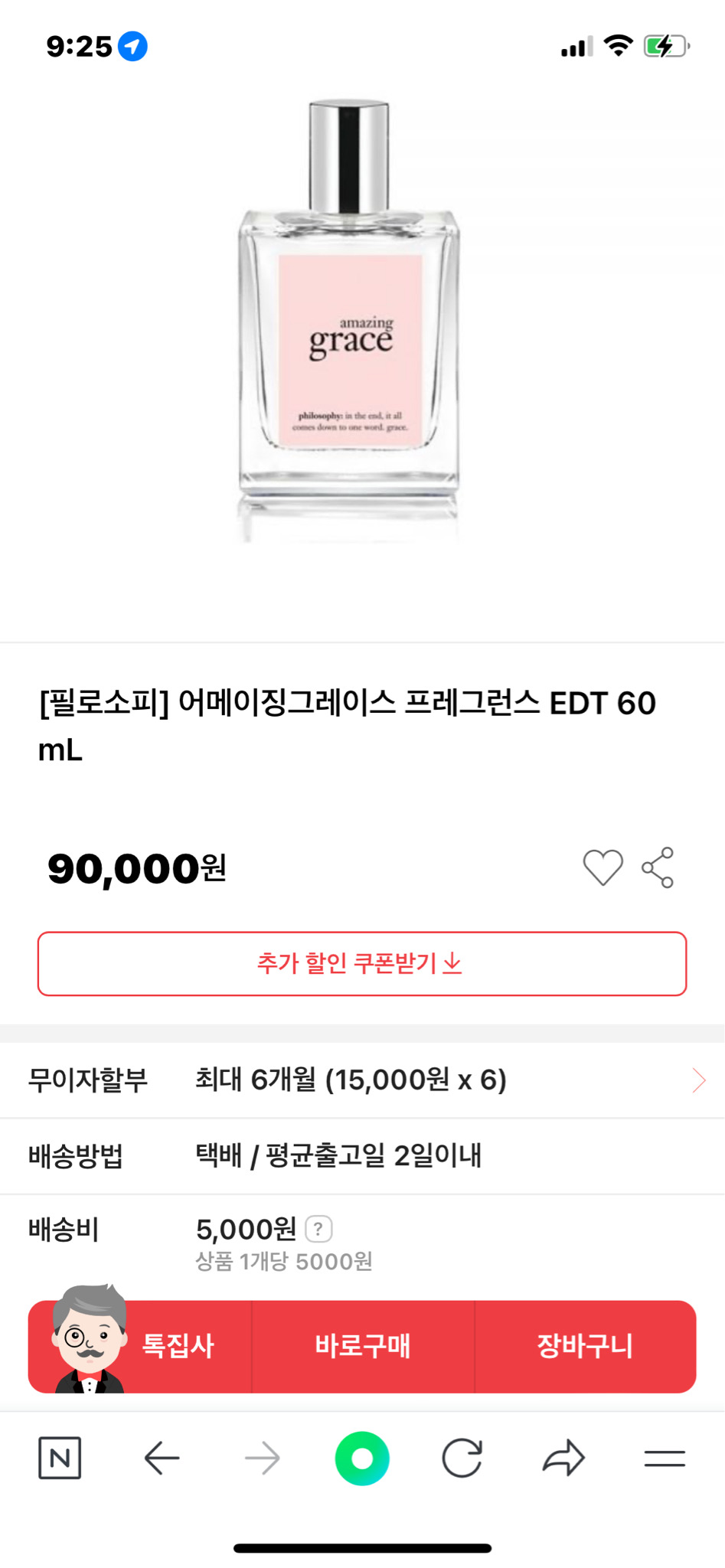Viewport: 725px width, 1568px height.
Task: Tap 추가 할인 쿠폰받기 to get coupons
Action: (362, 966)
